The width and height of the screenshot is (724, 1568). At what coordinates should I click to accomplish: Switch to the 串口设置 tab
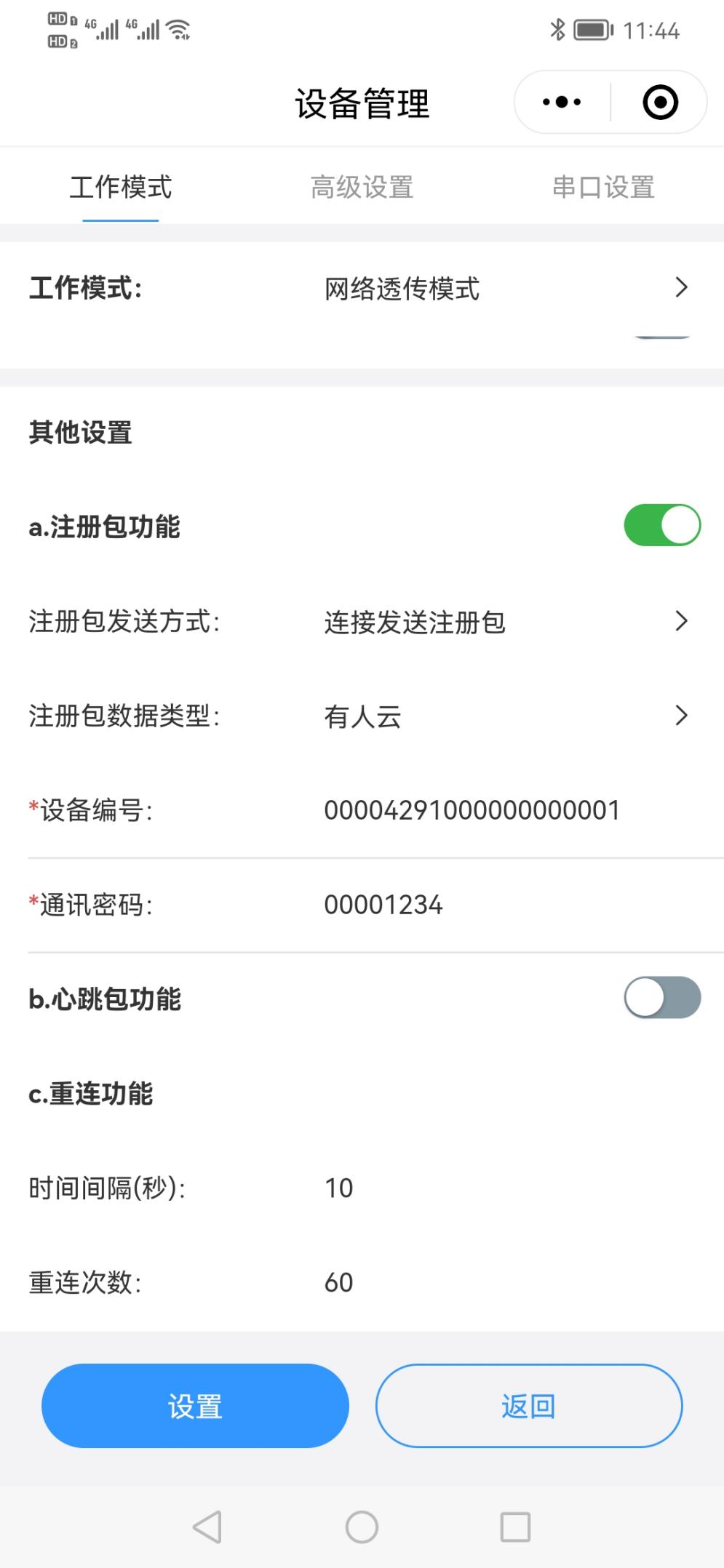[x=603, y=188]
